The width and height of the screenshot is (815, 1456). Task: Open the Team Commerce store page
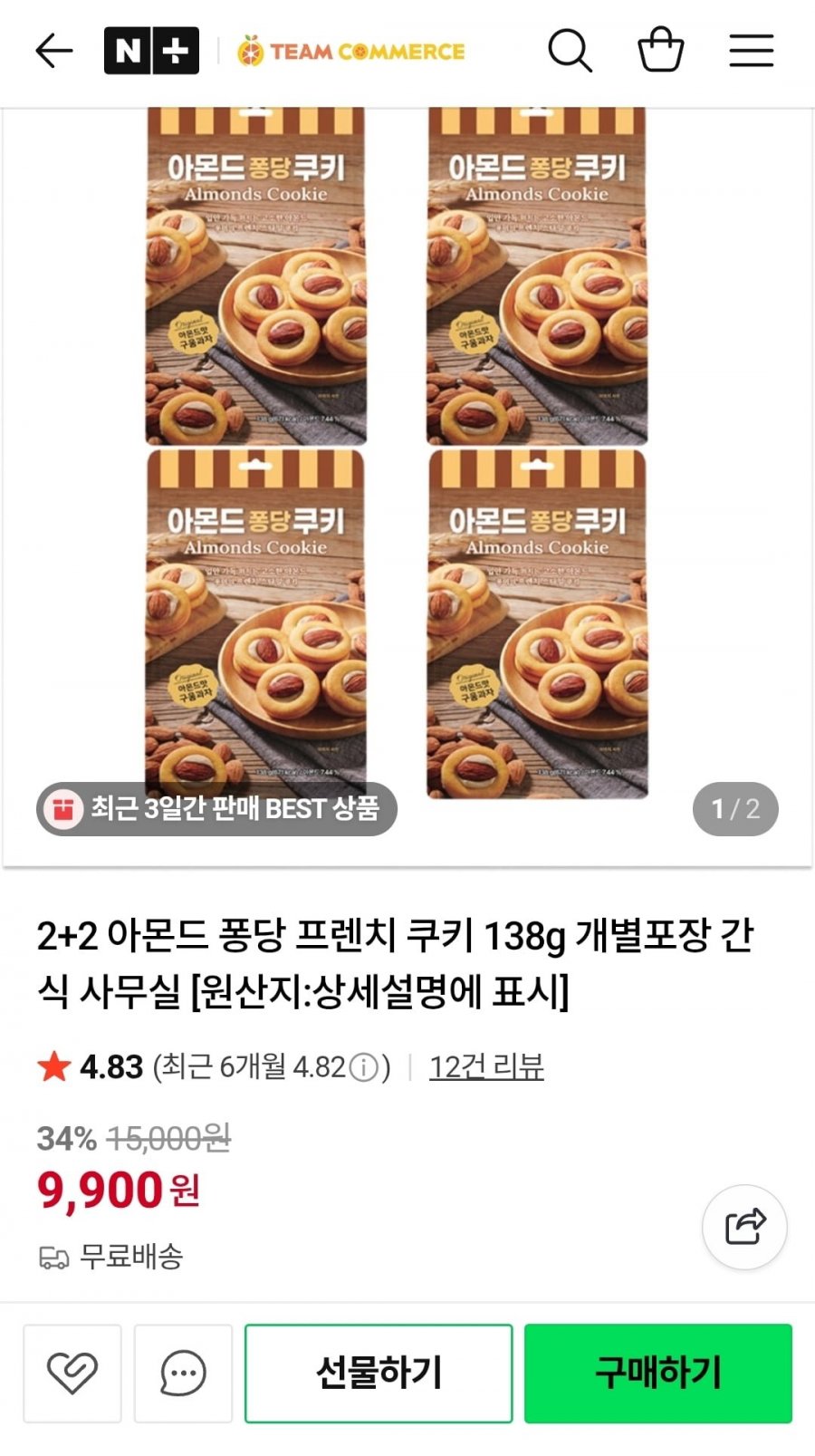pyautogui.click(x=351, y=52)
